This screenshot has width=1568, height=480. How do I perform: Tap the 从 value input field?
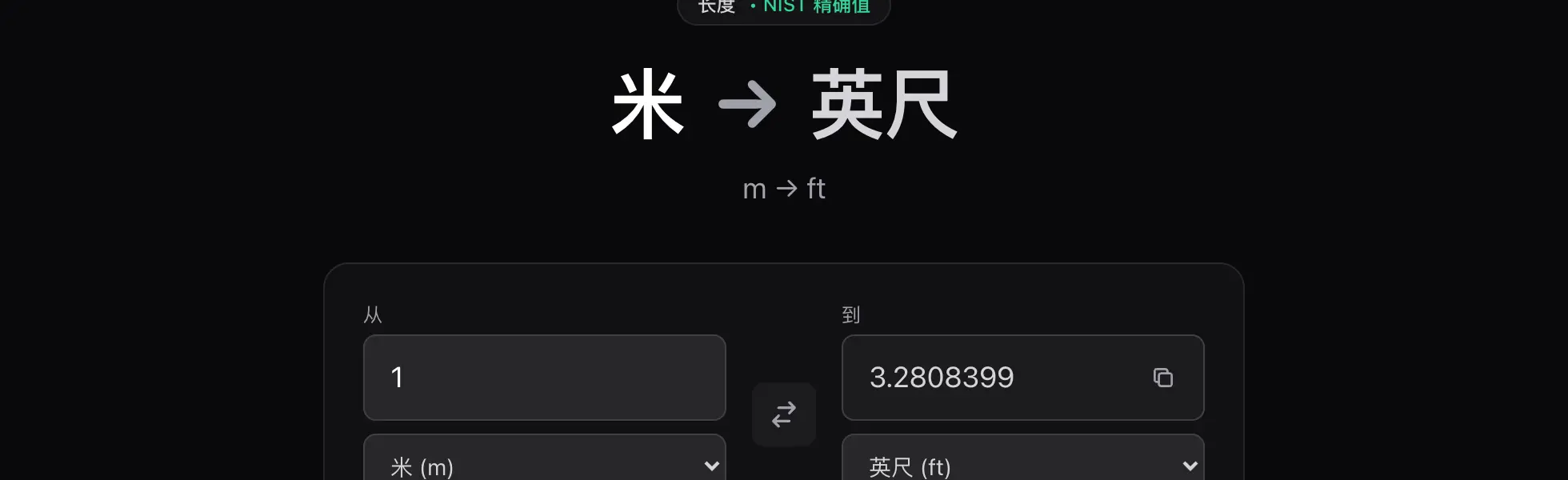click(544, 378)
